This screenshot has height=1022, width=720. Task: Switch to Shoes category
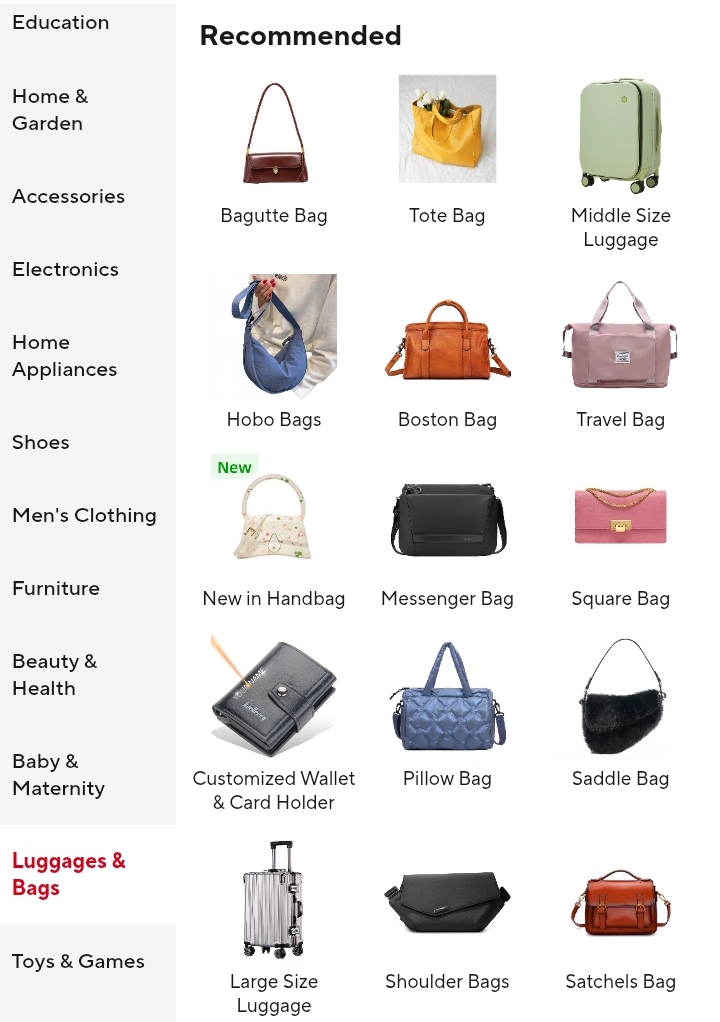(x=41, y=442)
